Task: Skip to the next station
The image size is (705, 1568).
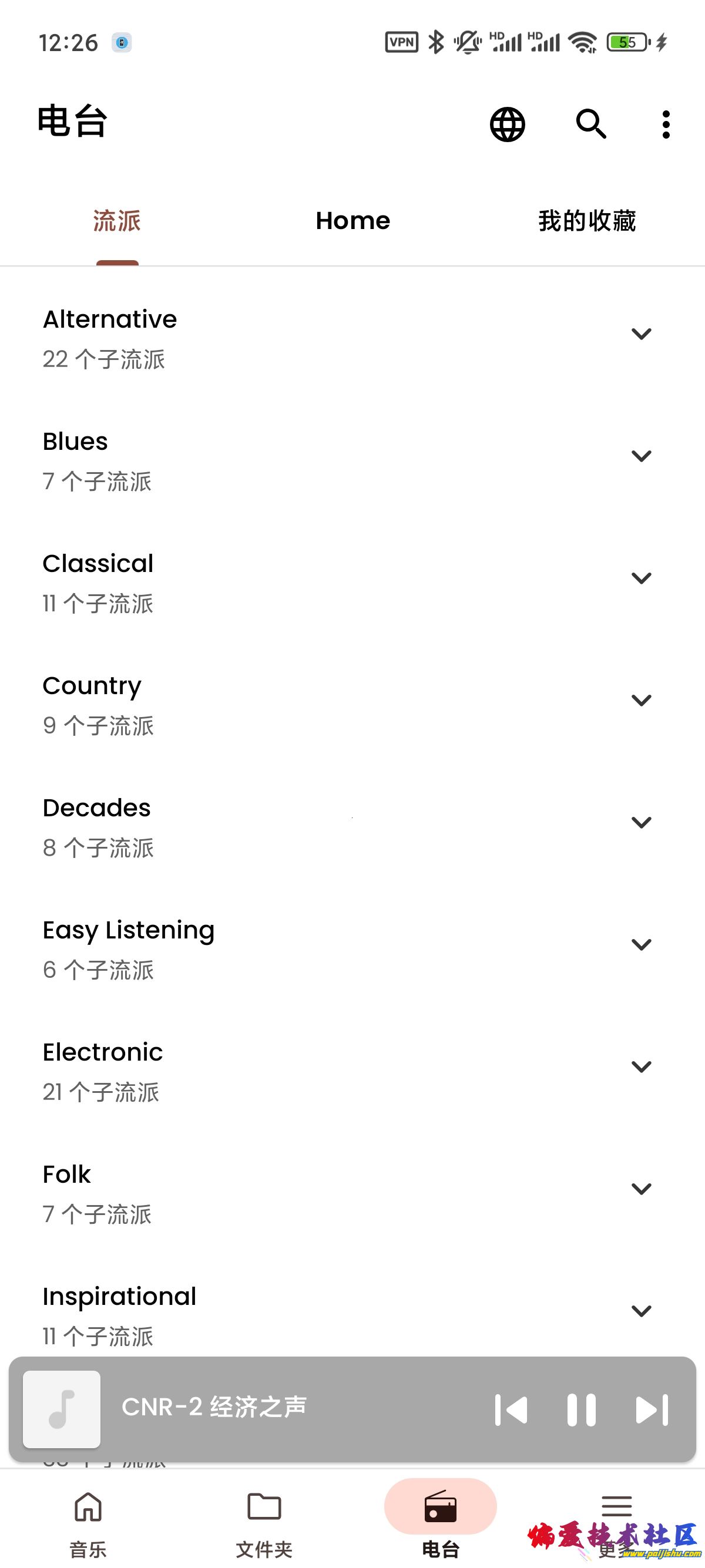Action: [x=652, y=1410]
